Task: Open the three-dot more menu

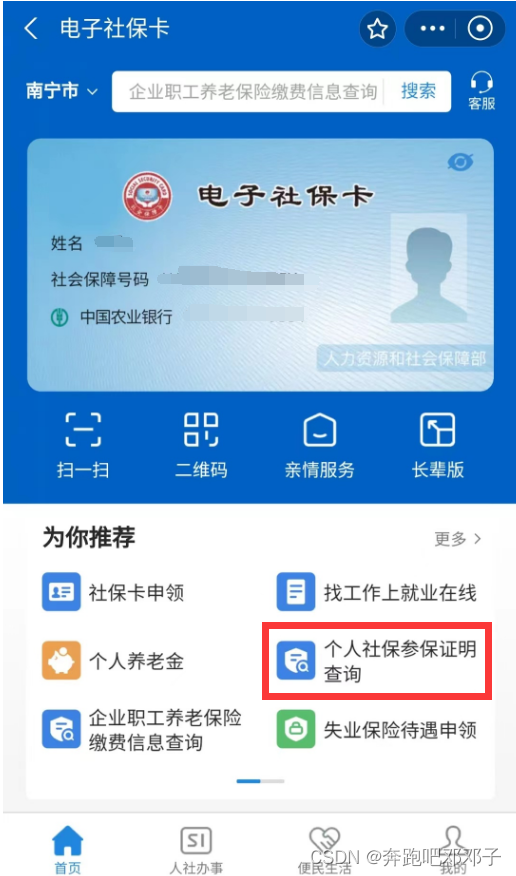Action: (432, 29)
